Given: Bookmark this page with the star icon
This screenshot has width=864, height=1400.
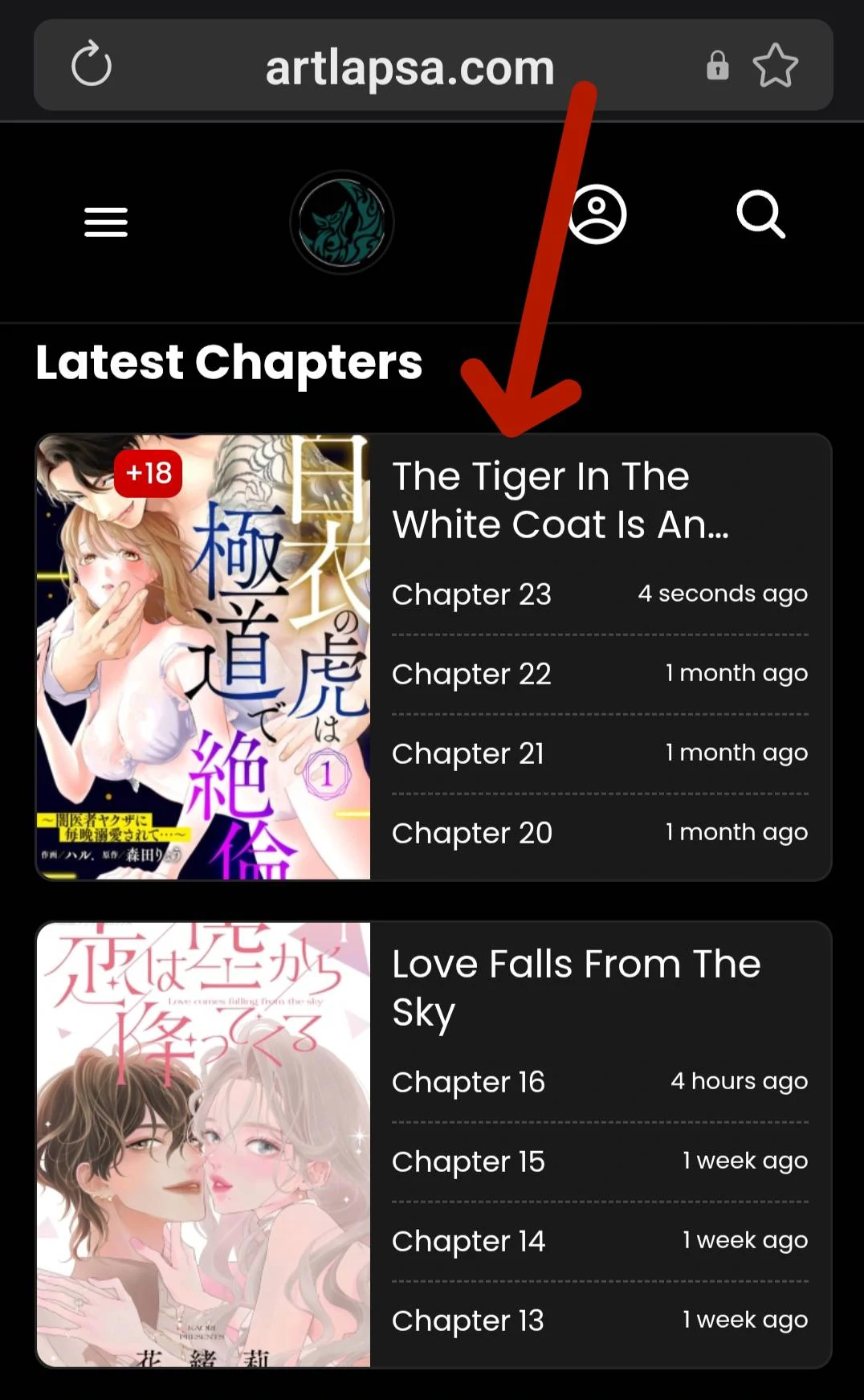Looking at the screenshot, I should [x=775, y=66].
